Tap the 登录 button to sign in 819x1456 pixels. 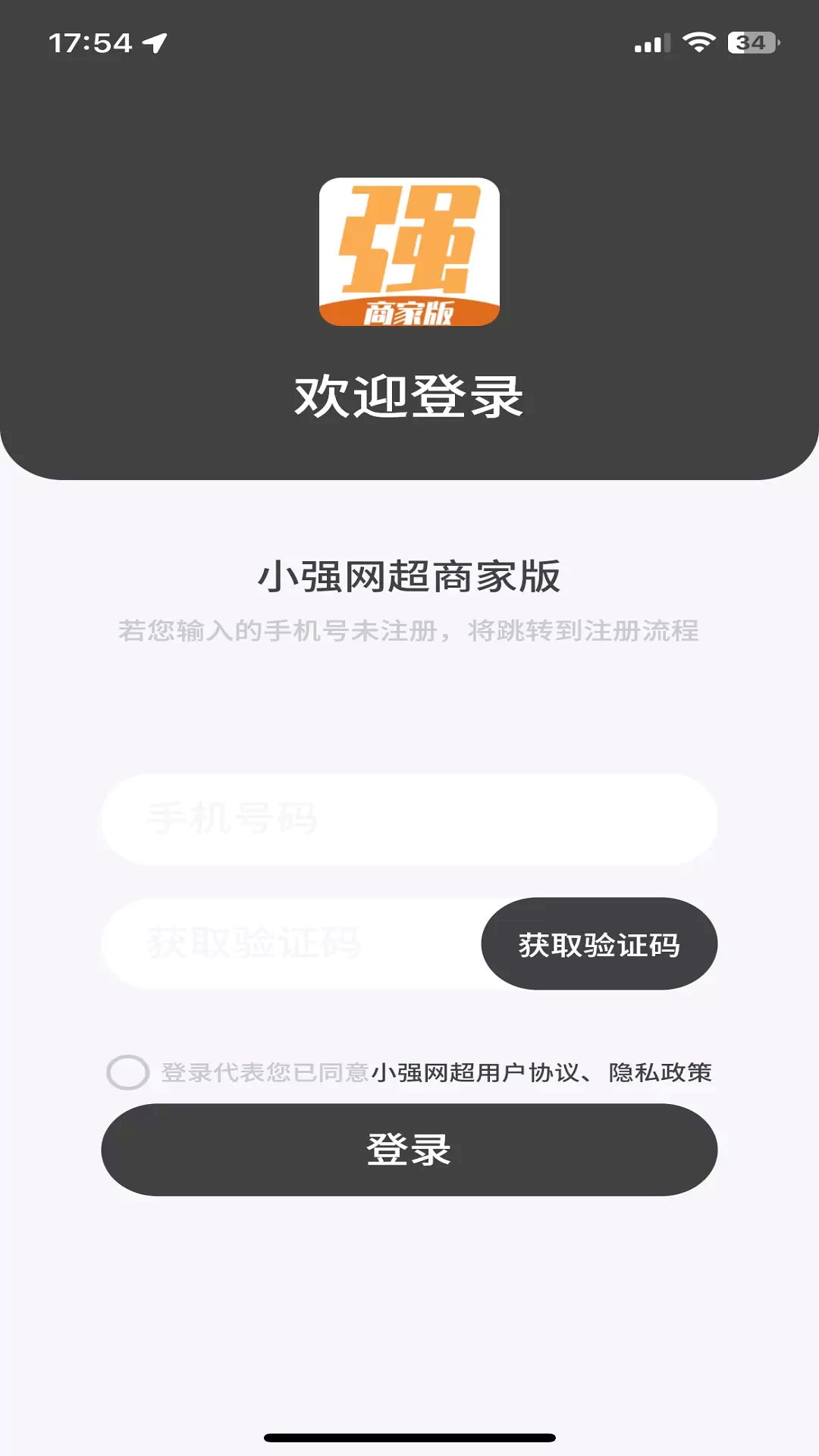pyautogui.click(x=409, y=1149)
